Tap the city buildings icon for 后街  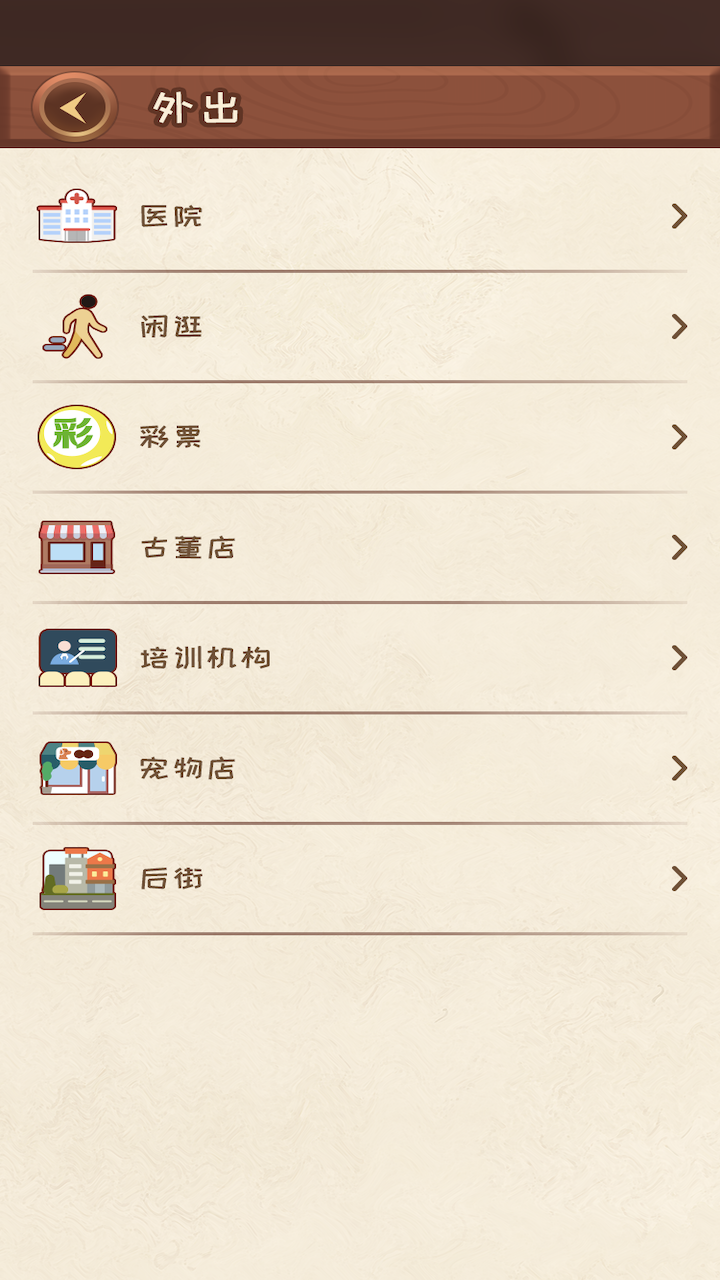coord(76,878)
